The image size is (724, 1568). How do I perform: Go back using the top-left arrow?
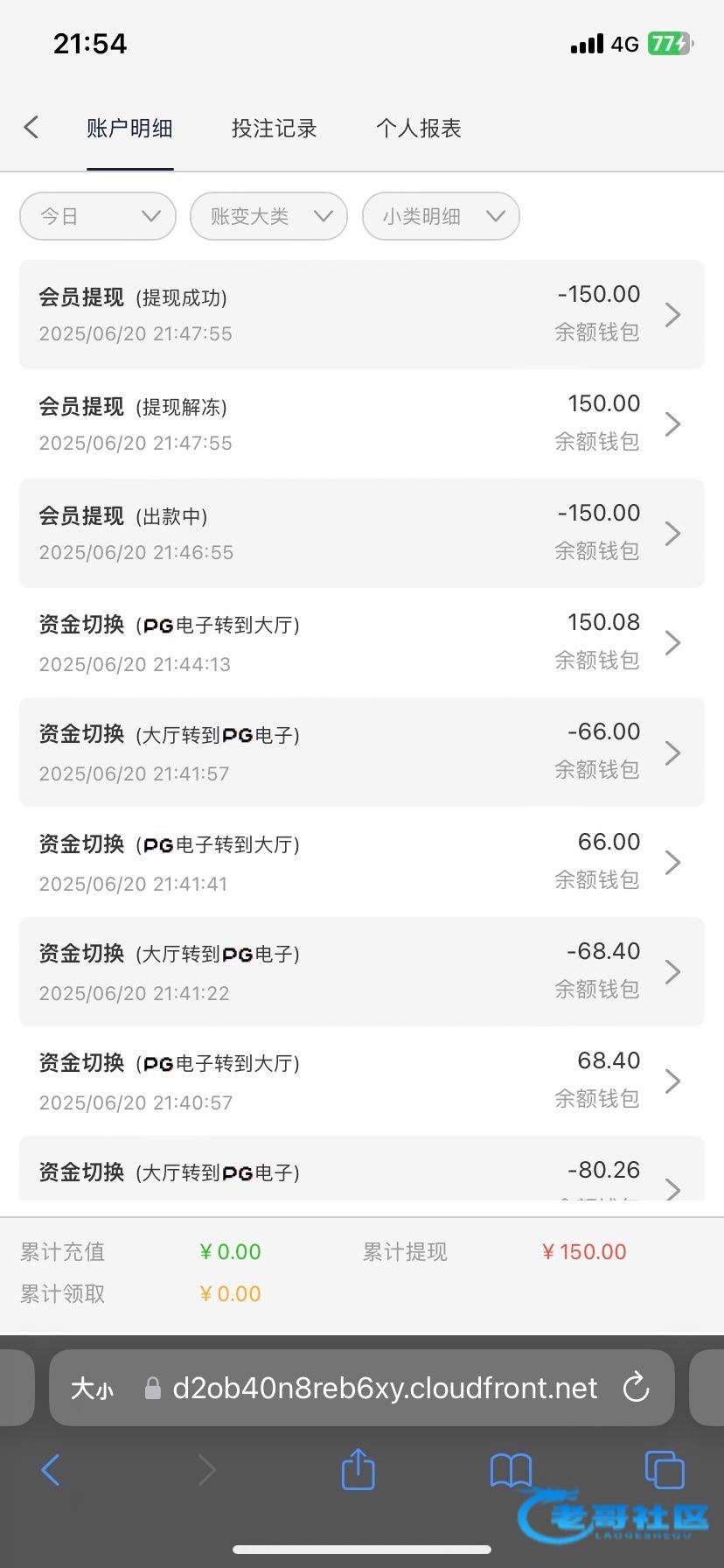point(31,128)
